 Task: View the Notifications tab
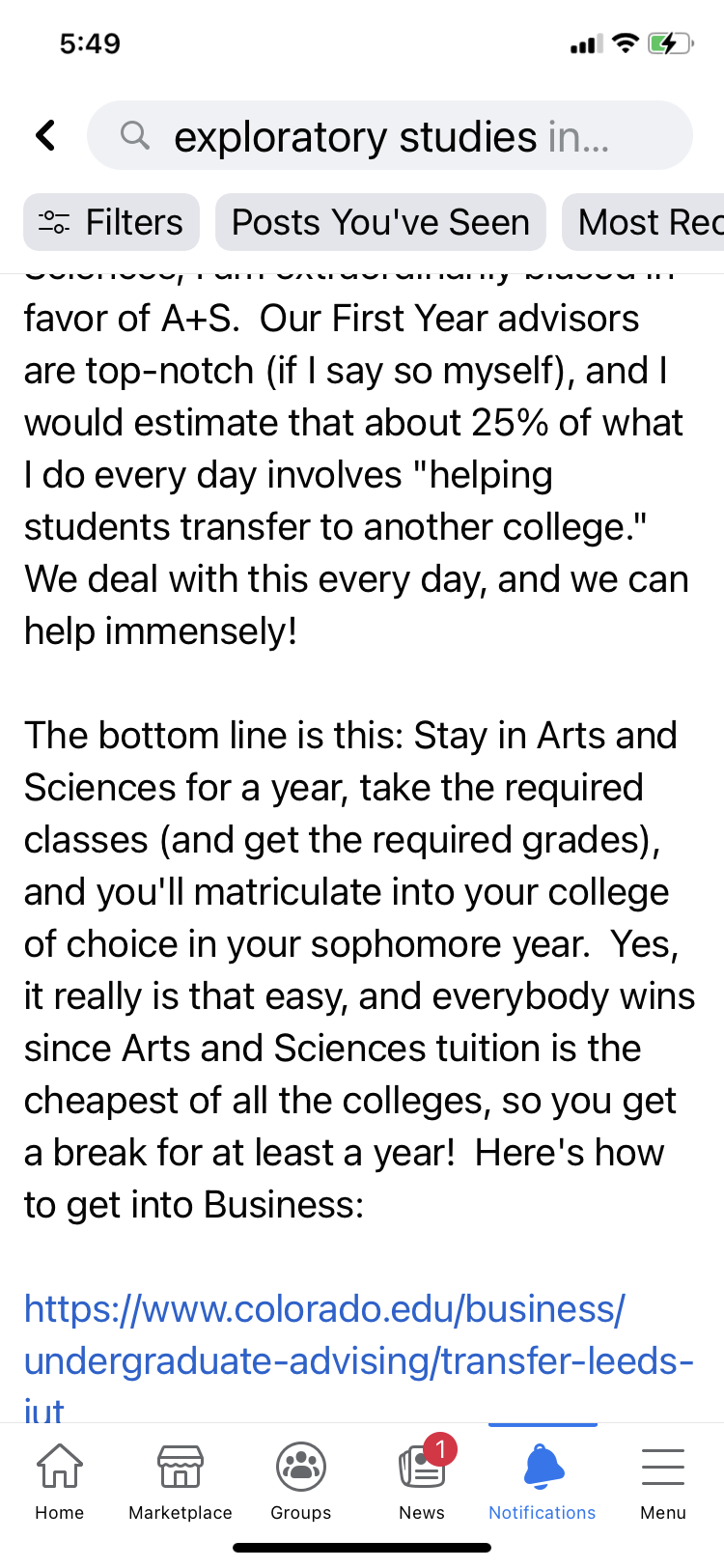[543, 1480]
